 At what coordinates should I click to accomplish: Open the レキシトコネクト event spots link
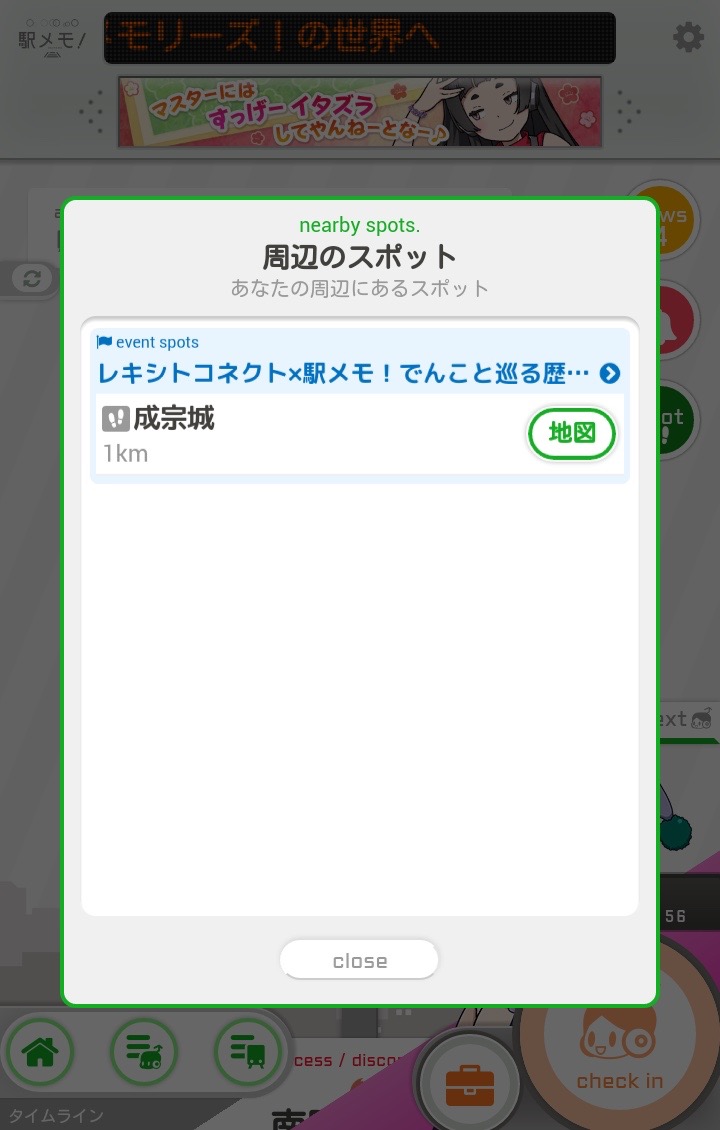[x=358, y=374]
